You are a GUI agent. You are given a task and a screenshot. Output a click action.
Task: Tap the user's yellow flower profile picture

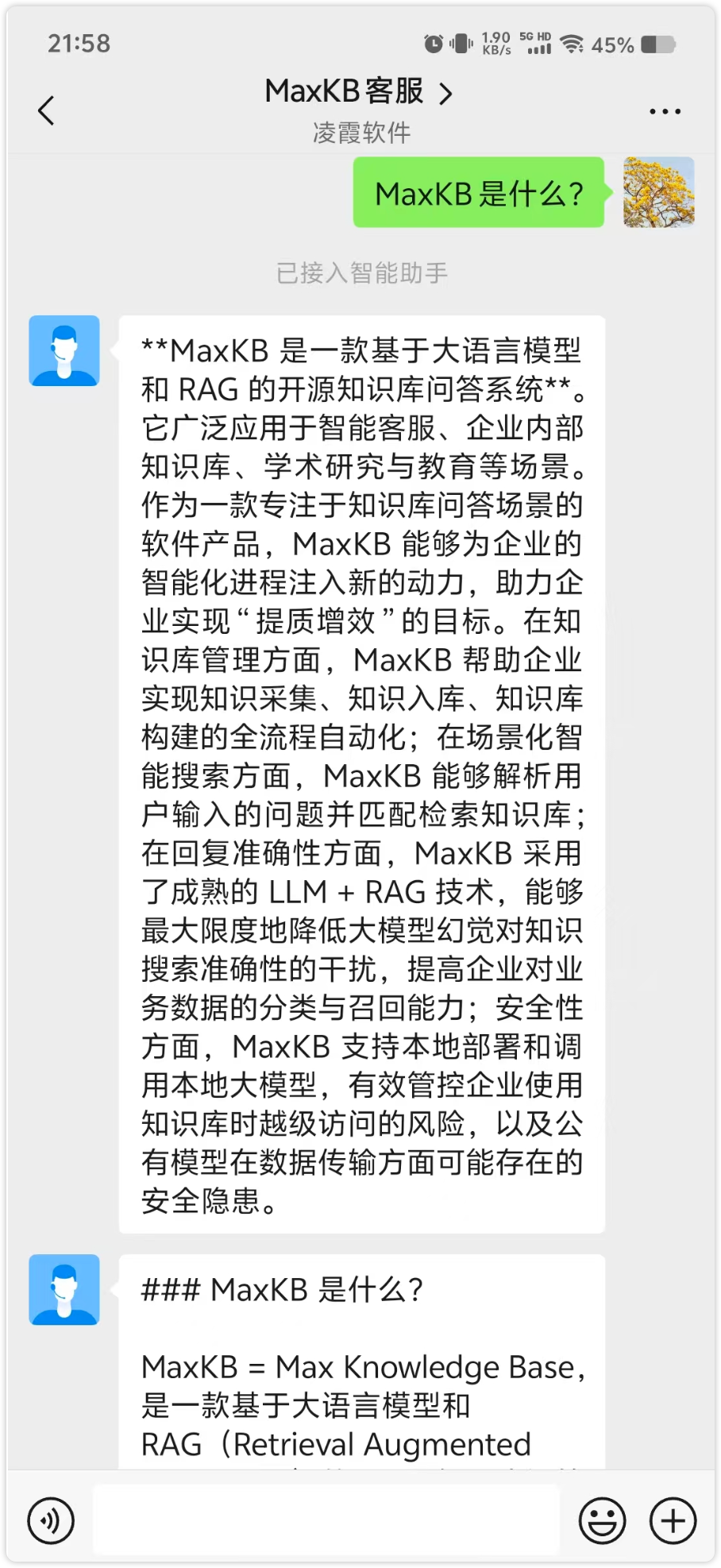tap(658, 193)
